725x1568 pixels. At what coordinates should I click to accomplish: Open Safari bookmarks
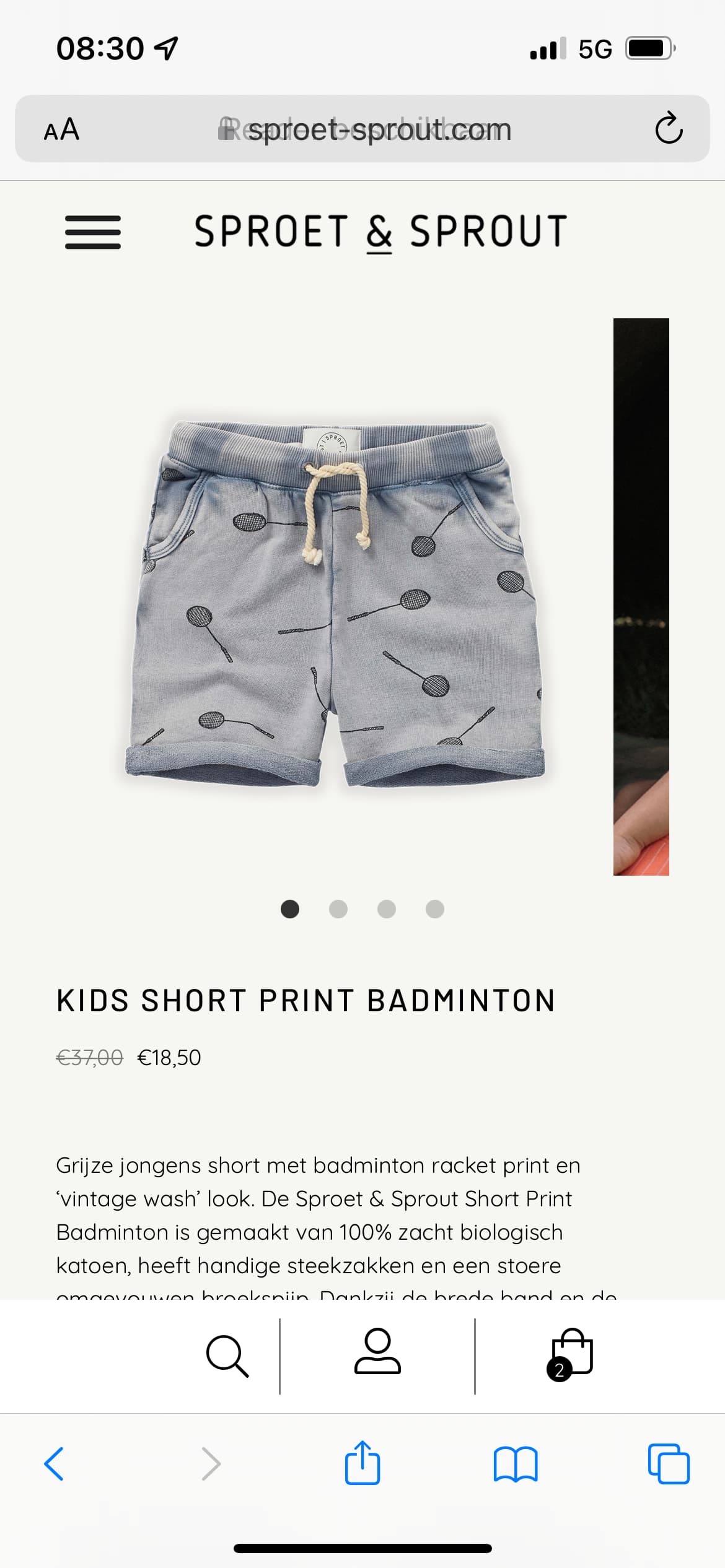pos(516,1465)
